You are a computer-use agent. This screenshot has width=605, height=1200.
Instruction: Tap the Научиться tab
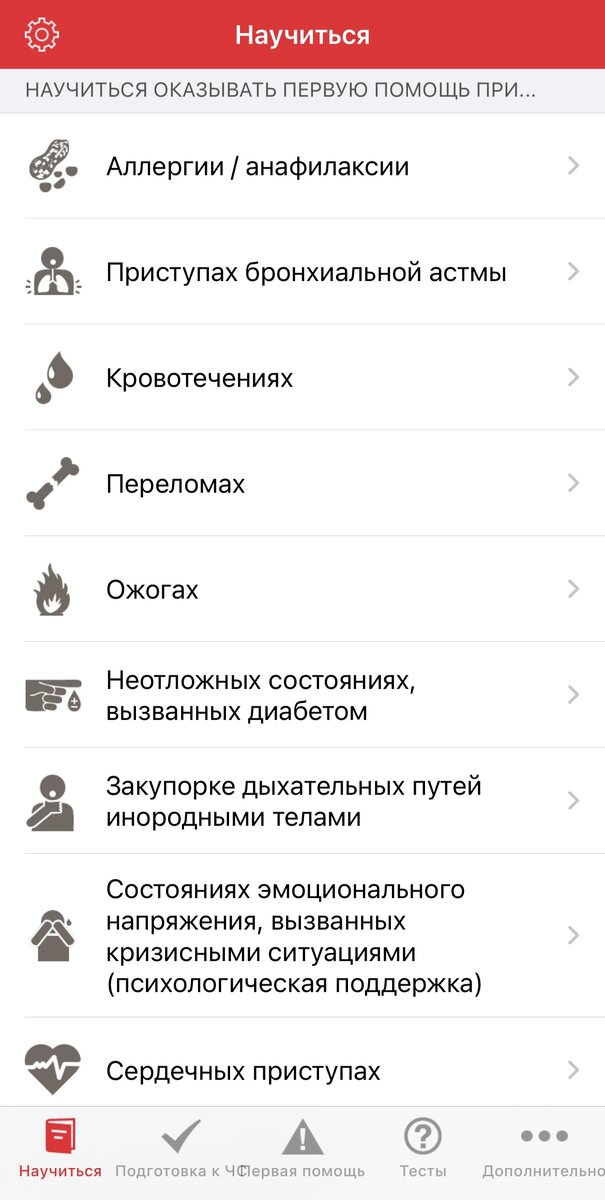click(60, 1148)
